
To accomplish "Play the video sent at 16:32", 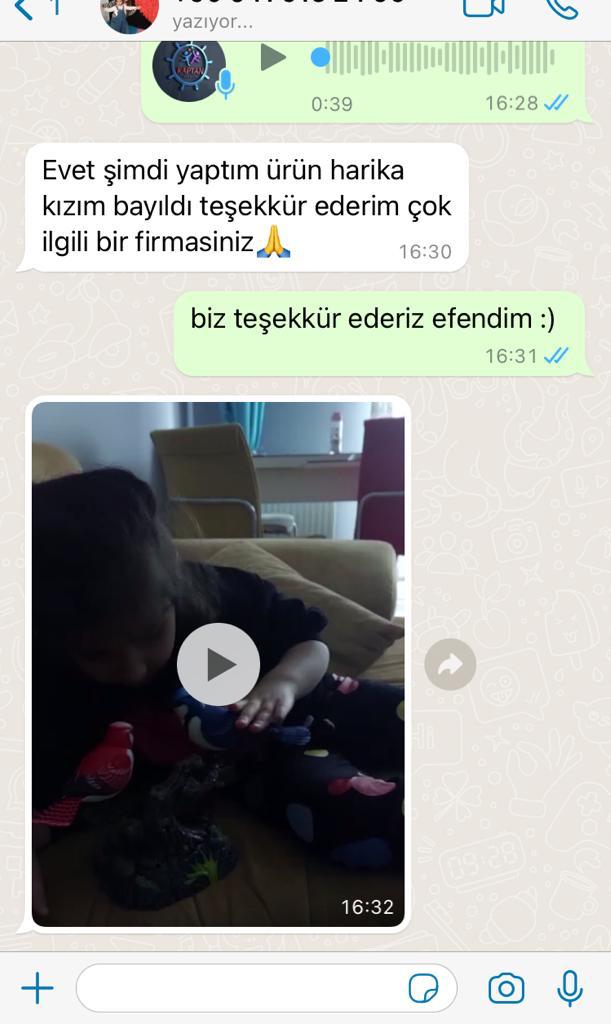I will (219, 665).
